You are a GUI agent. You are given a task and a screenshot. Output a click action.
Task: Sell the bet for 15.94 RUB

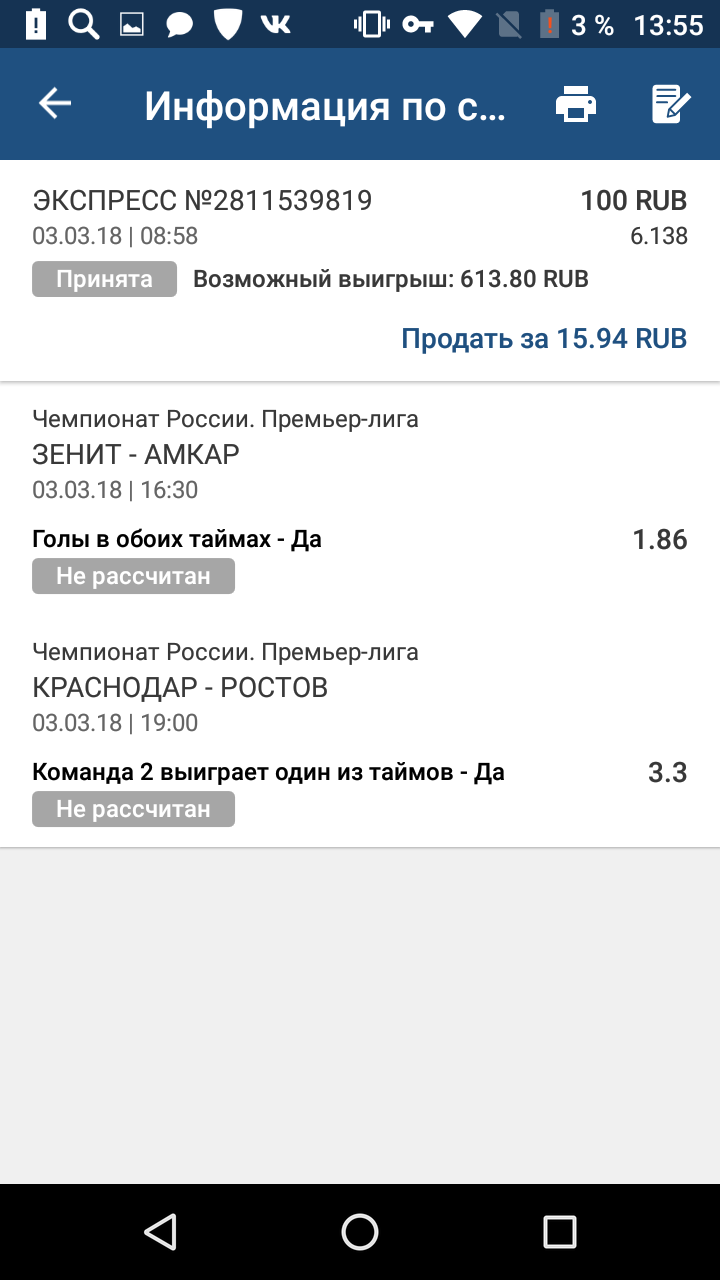coord(543,338)
